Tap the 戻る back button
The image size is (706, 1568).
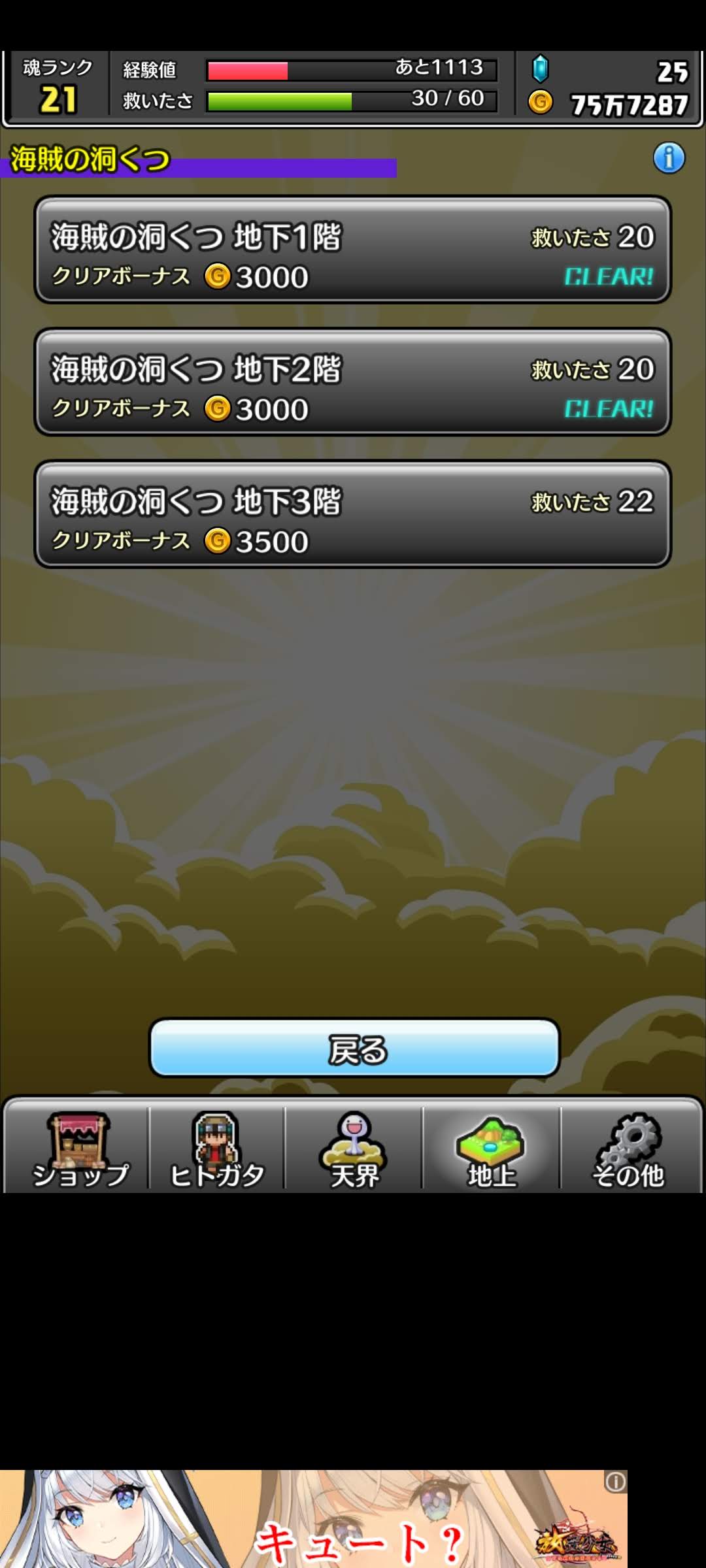pyautogui.click(x=354, y=1048)
